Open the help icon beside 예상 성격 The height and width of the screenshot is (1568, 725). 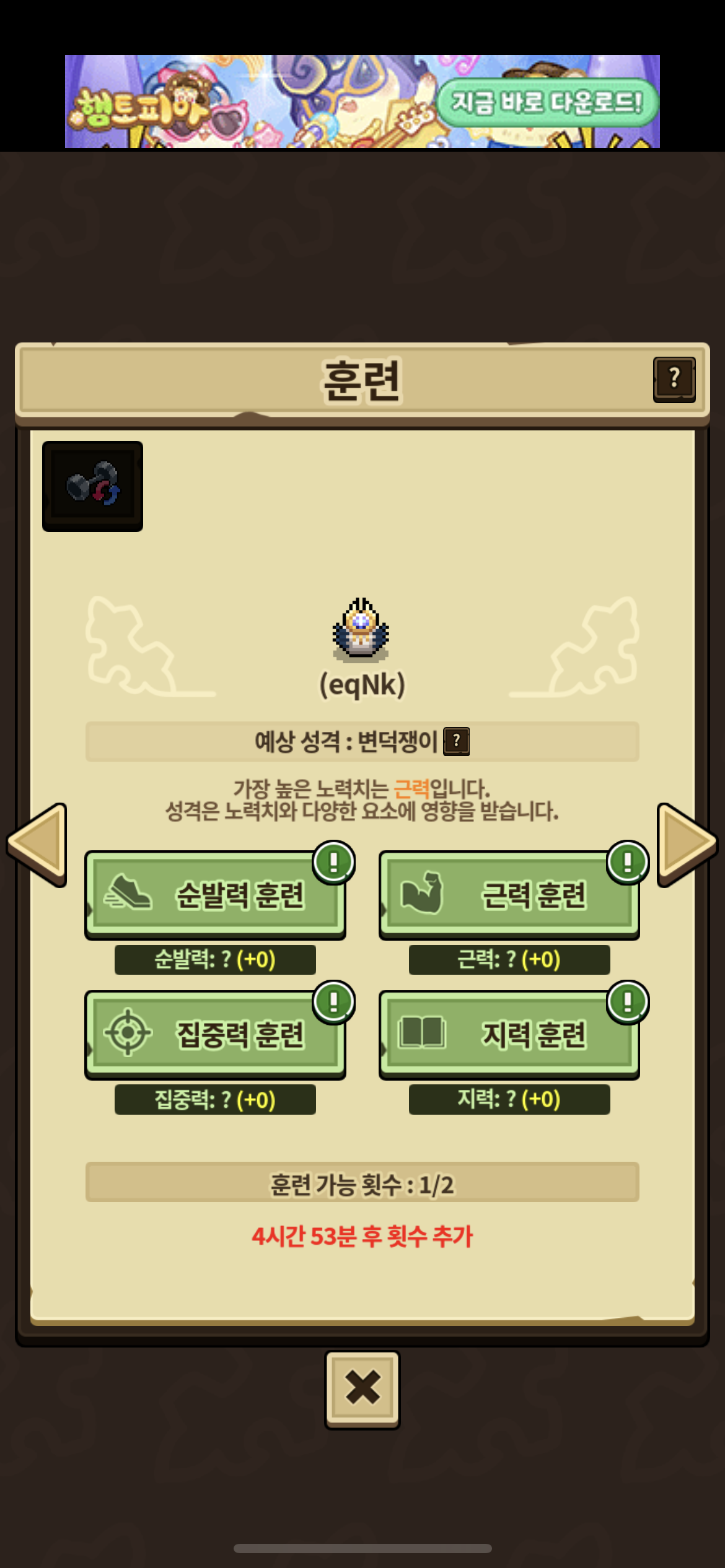coord(457,741)
